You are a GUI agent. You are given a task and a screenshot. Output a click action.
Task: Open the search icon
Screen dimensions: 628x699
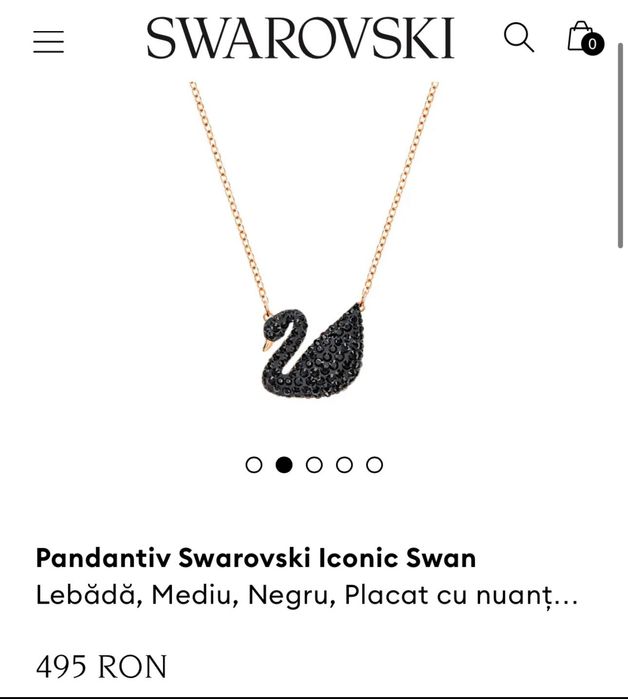point(518,38)
